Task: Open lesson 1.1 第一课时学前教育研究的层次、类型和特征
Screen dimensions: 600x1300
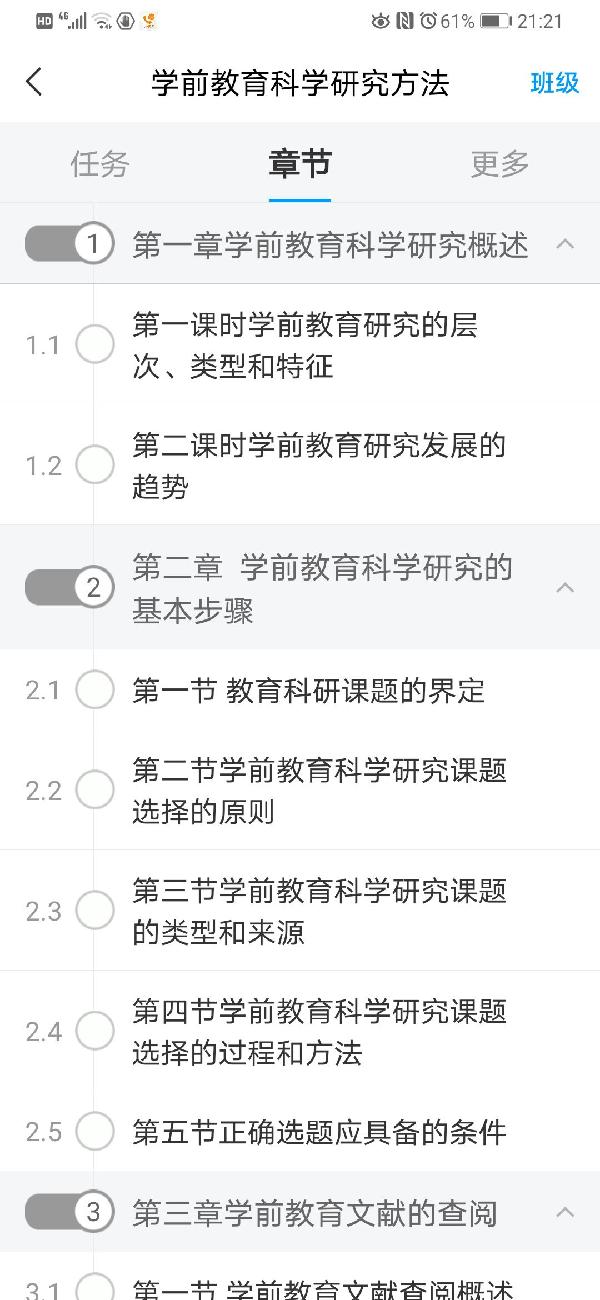Action: [305, 345]
